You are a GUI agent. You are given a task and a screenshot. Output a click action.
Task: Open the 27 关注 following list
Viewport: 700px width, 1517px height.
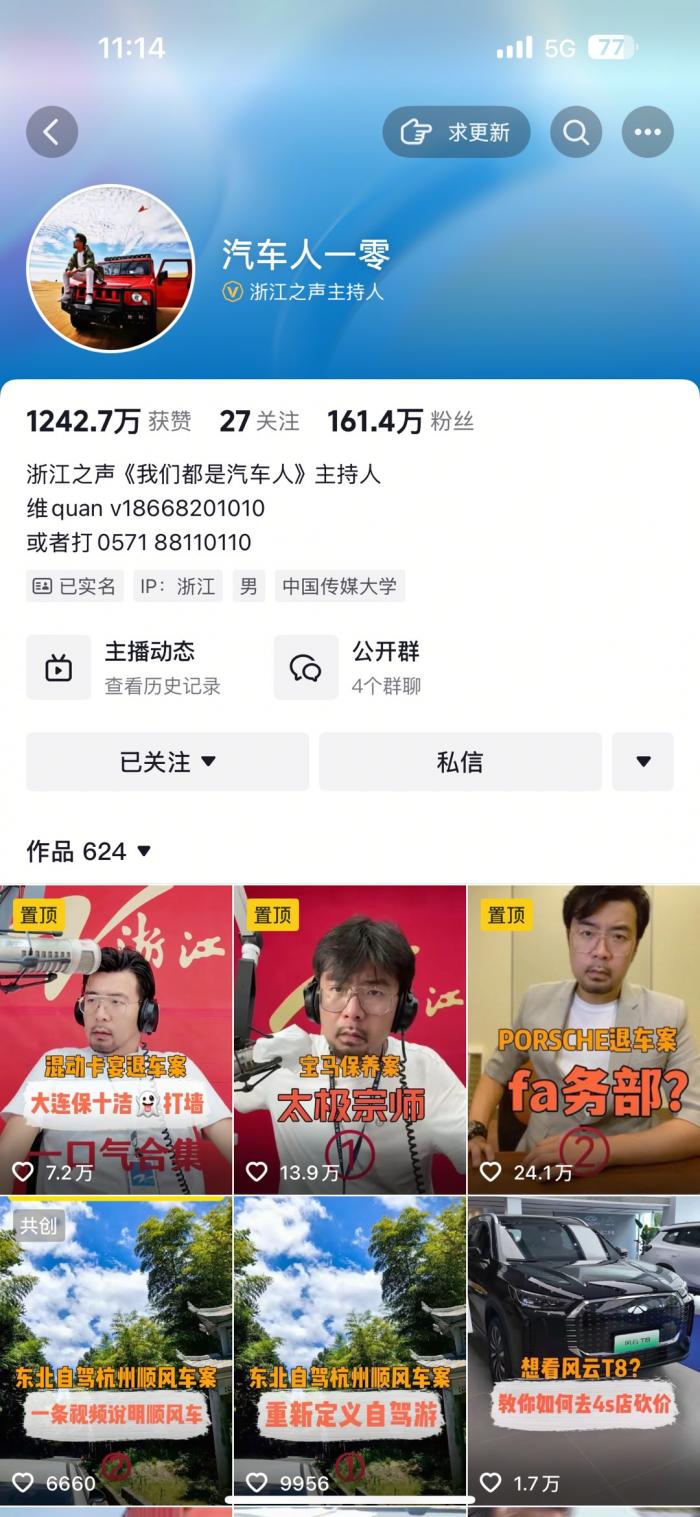coord(259,421)
